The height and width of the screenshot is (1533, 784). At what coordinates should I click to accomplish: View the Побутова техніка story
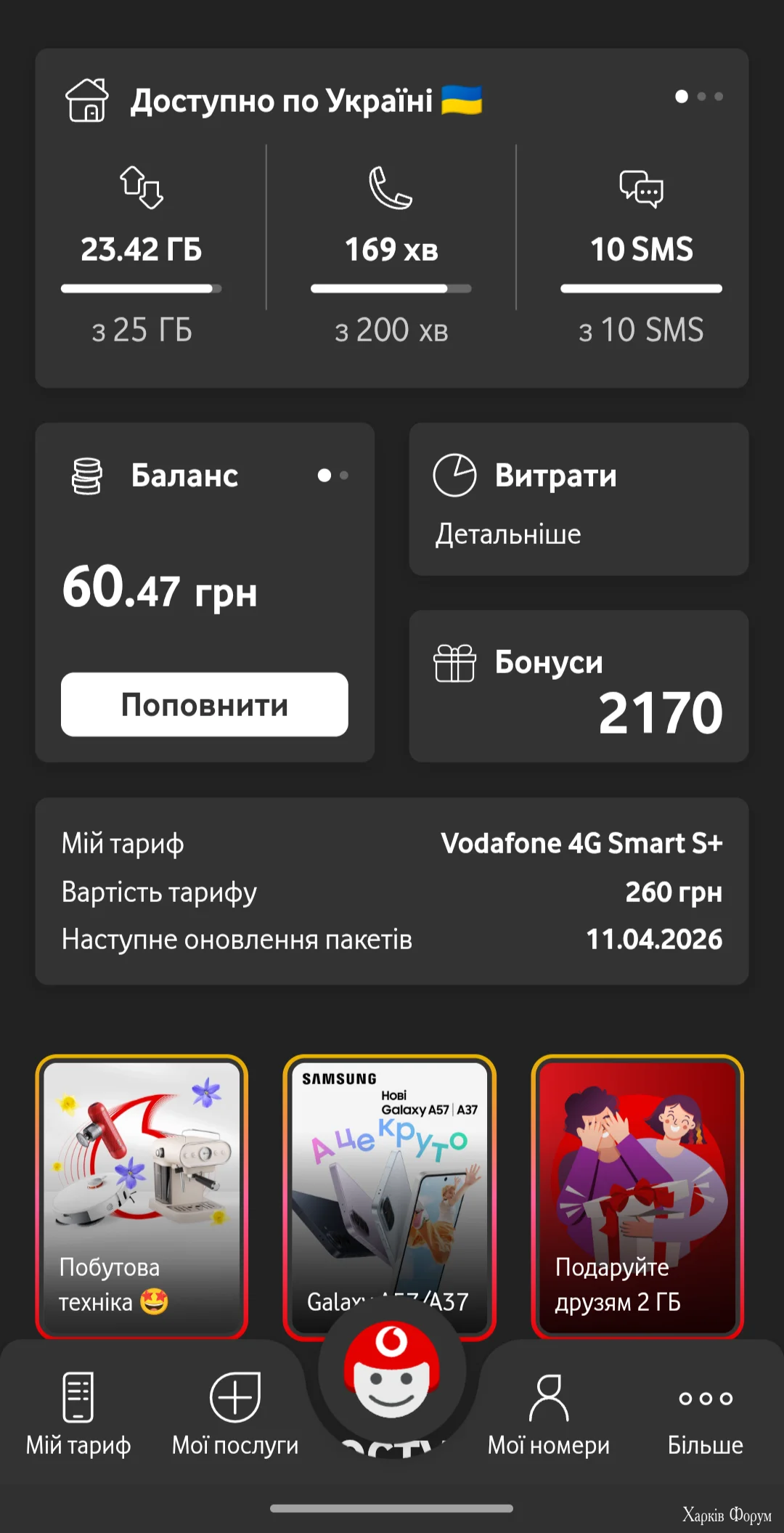142,1196
